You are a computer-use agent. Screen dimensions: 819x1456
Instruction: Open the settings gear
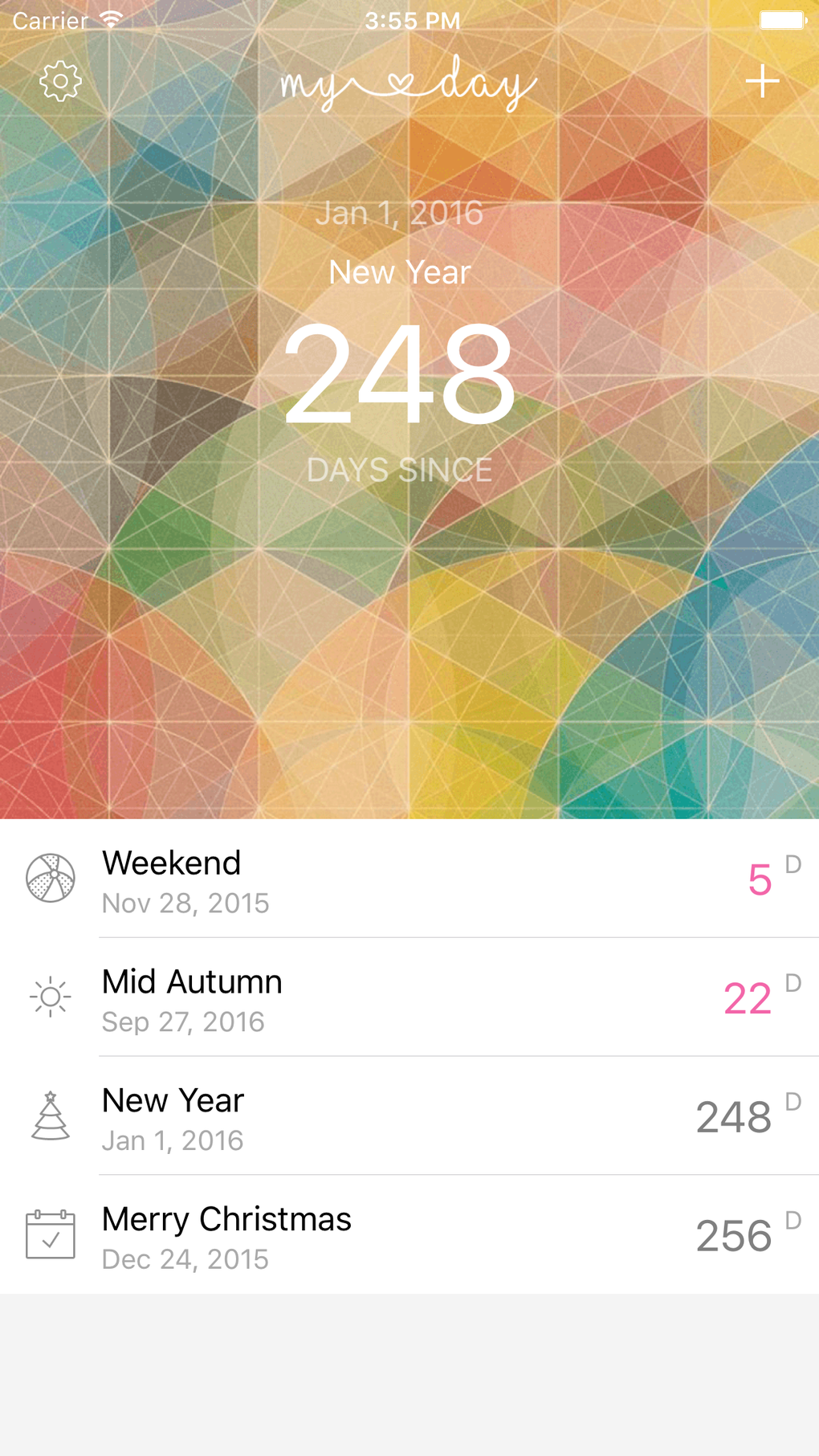tap(60, 81)
